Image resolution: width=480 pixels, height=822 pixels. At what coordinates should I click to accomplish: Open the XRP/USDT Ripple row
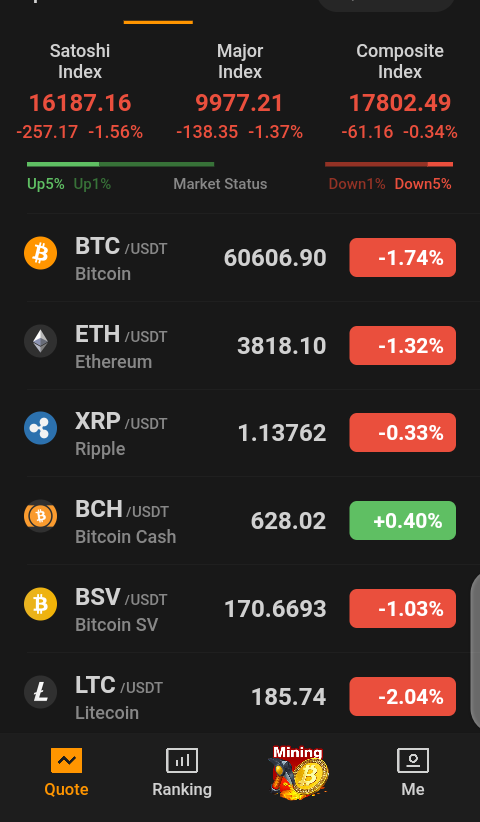pyautogui.click(x=240, y=433)
